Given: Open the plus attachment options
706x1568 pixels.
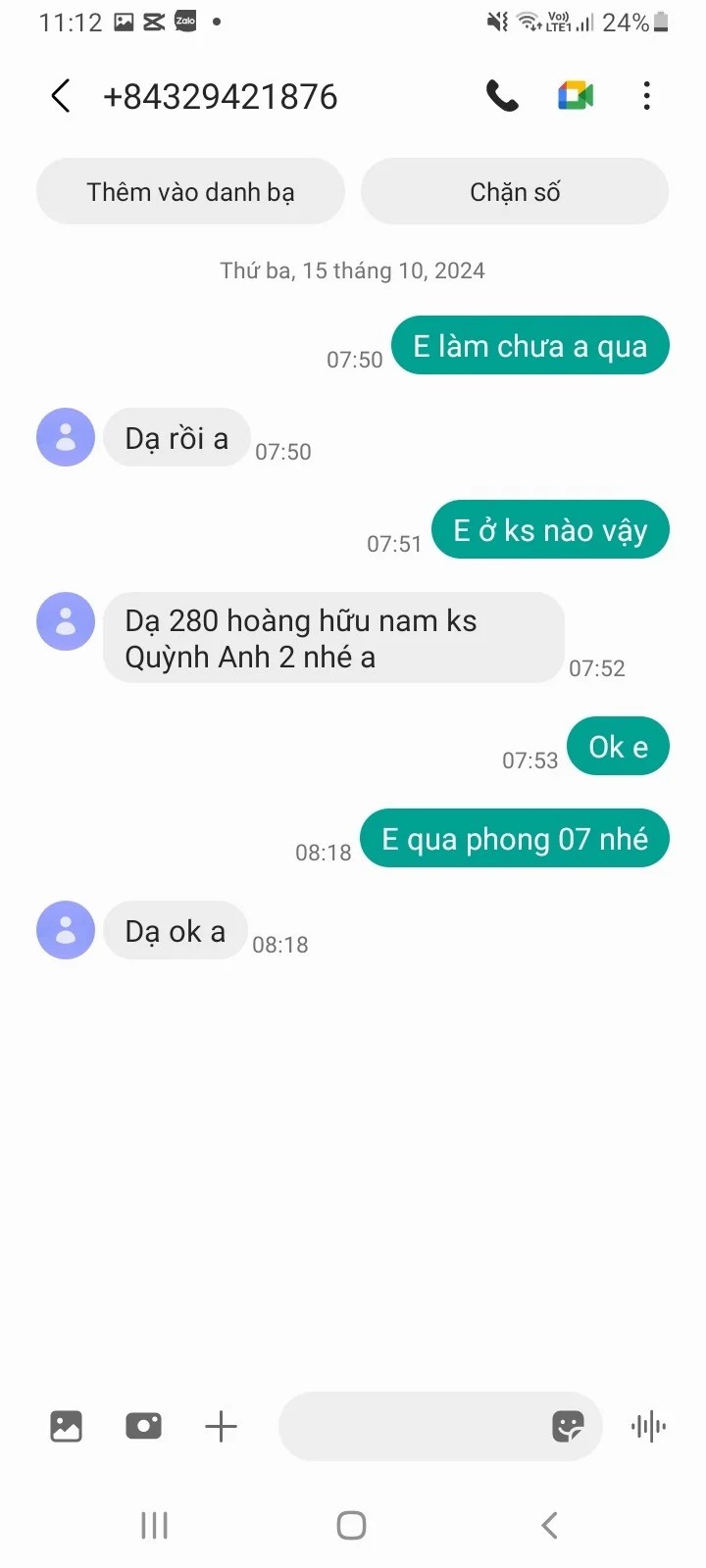Looking at the screenshot, I should point(221,1426).
